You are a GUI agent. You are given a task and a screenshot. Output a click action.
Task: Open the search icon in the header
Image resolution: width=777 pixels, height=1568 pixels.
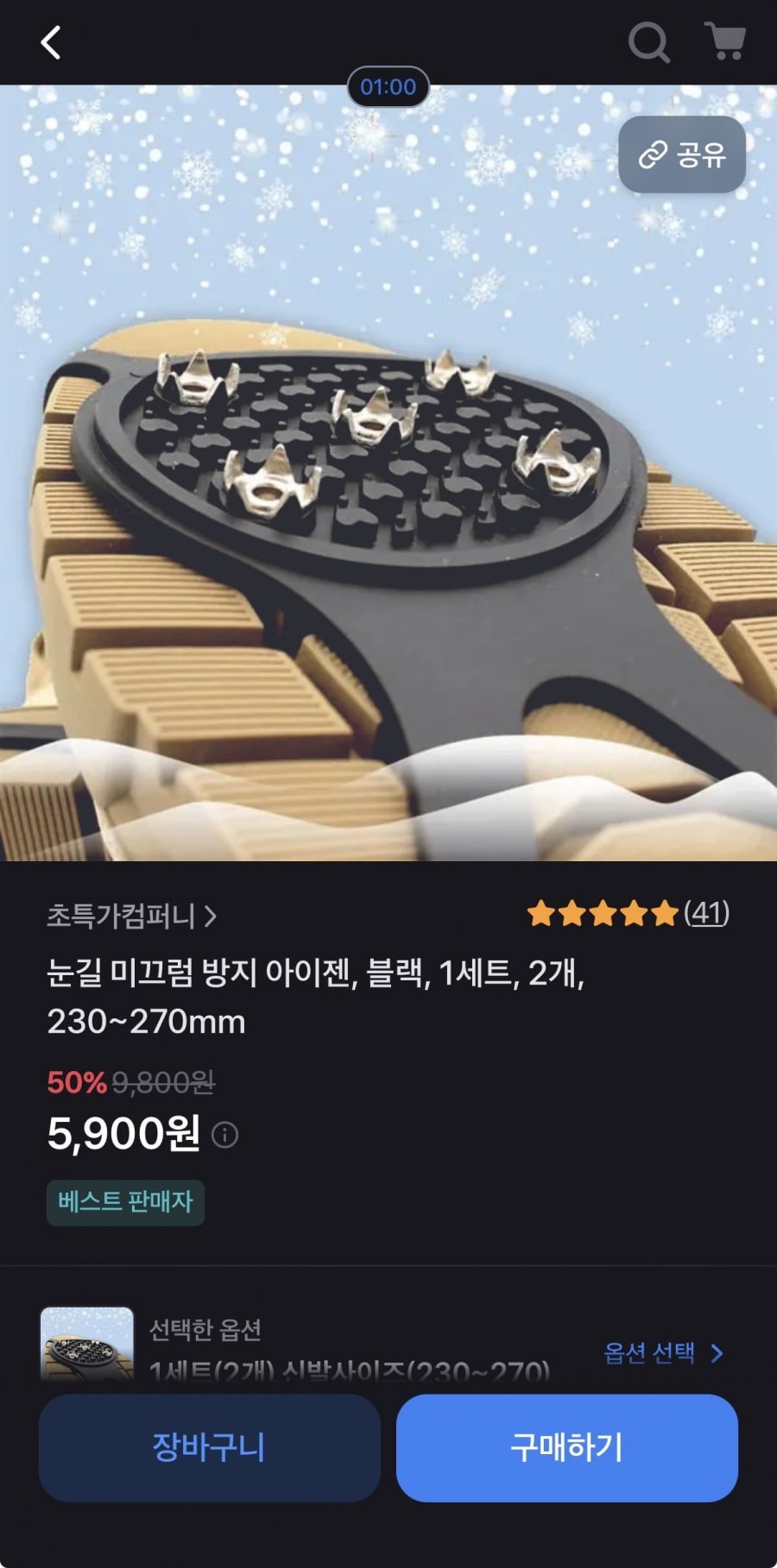648,42
